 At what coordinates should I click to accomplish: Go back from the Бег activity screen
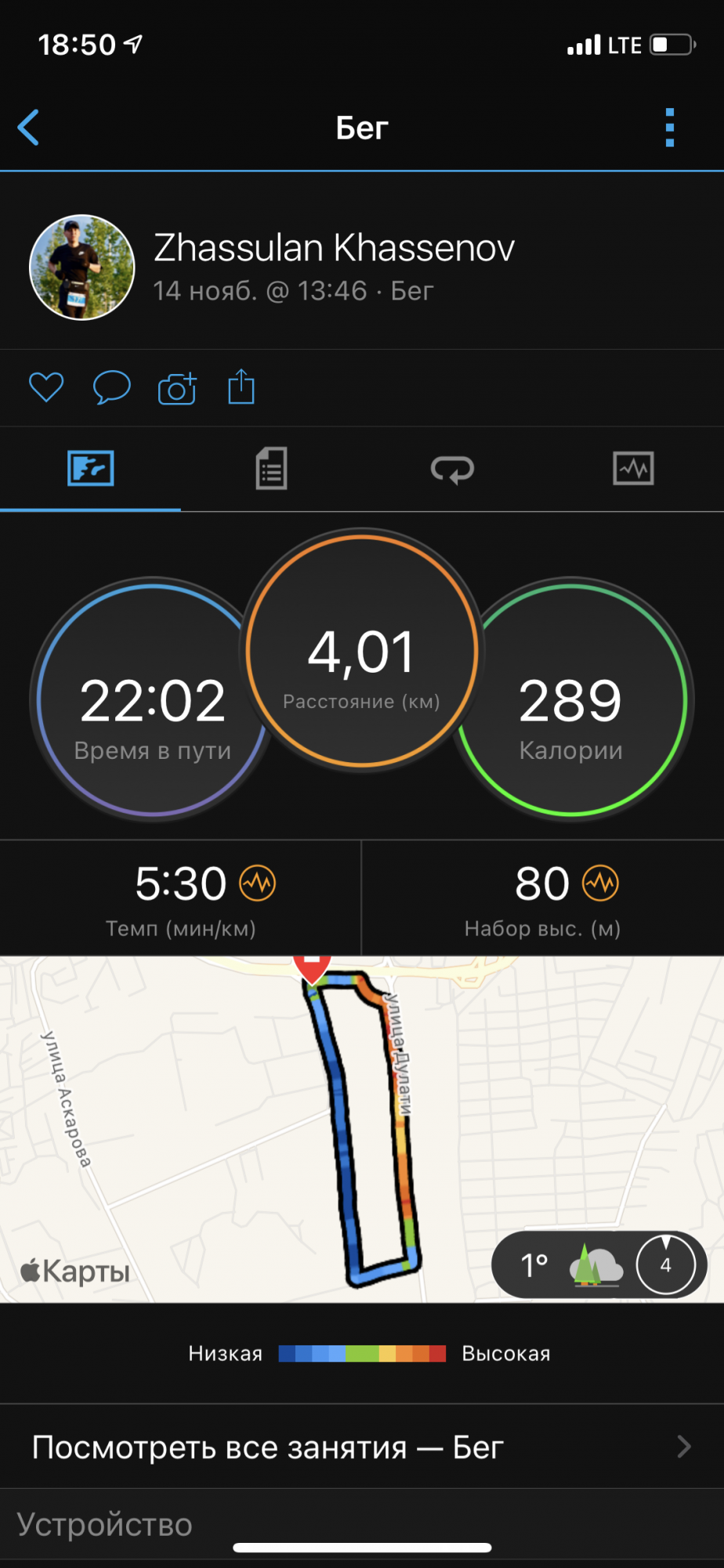click(x=29, y=128)
